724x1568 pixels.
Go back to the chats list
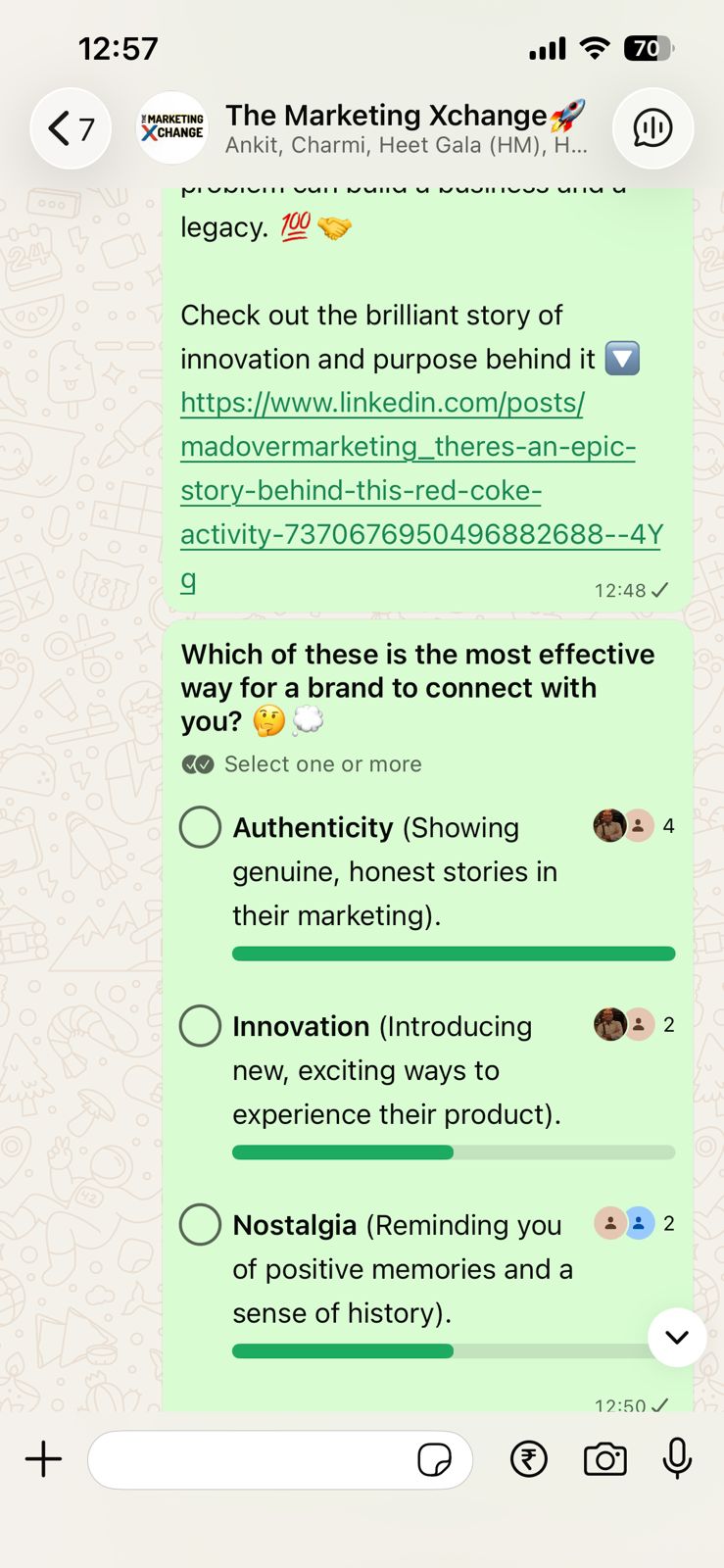[71, 128]
